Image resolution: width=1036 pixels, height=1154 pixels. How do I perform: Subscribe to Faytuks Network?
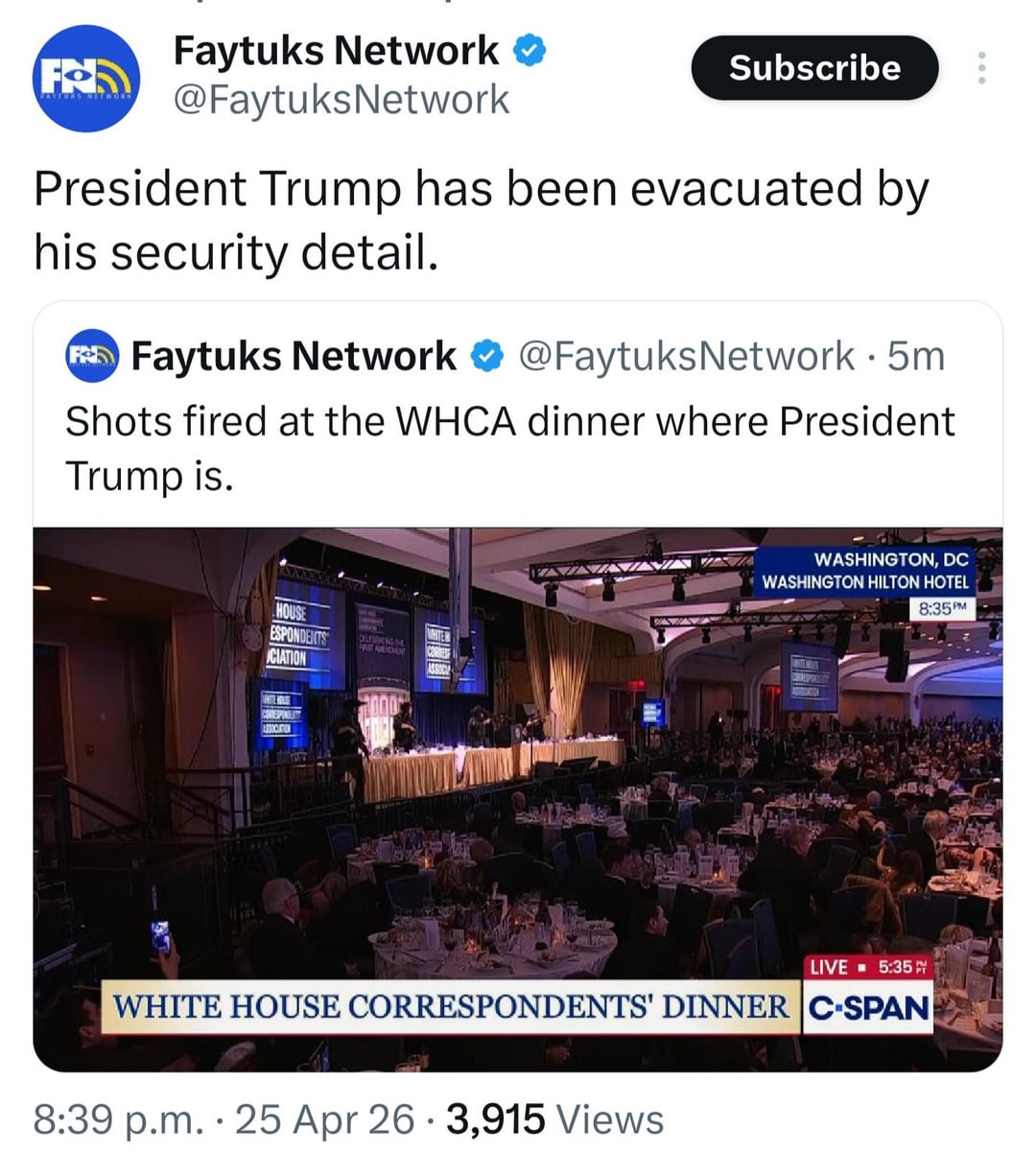pyautogui.click(x=813, y=68)
